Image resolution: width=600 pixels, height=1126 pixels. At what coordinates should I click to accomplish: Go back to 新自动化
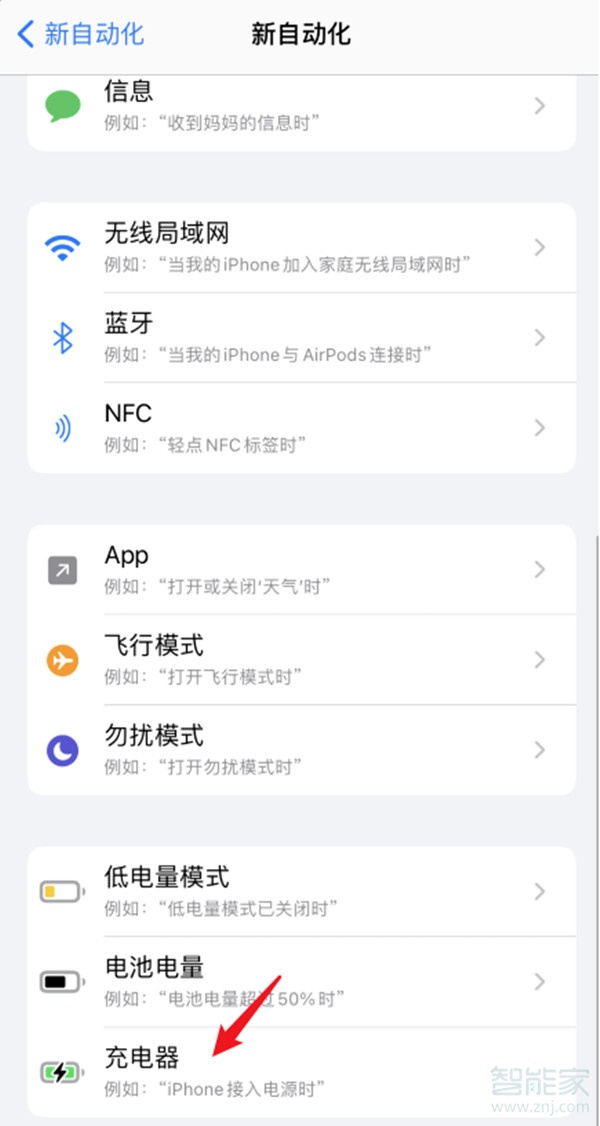point(80,34)
